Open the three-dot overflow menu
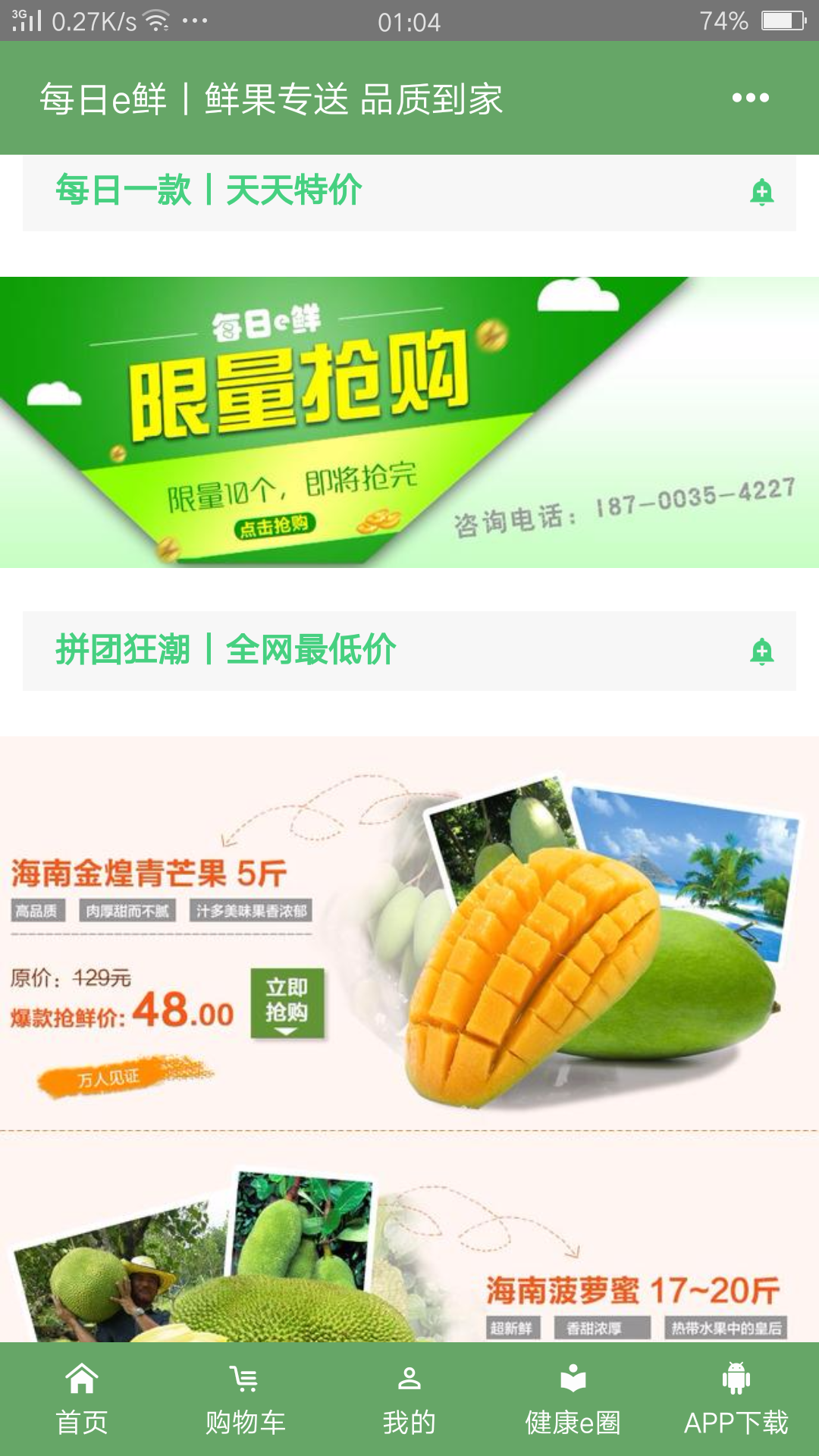 [750, 98]
